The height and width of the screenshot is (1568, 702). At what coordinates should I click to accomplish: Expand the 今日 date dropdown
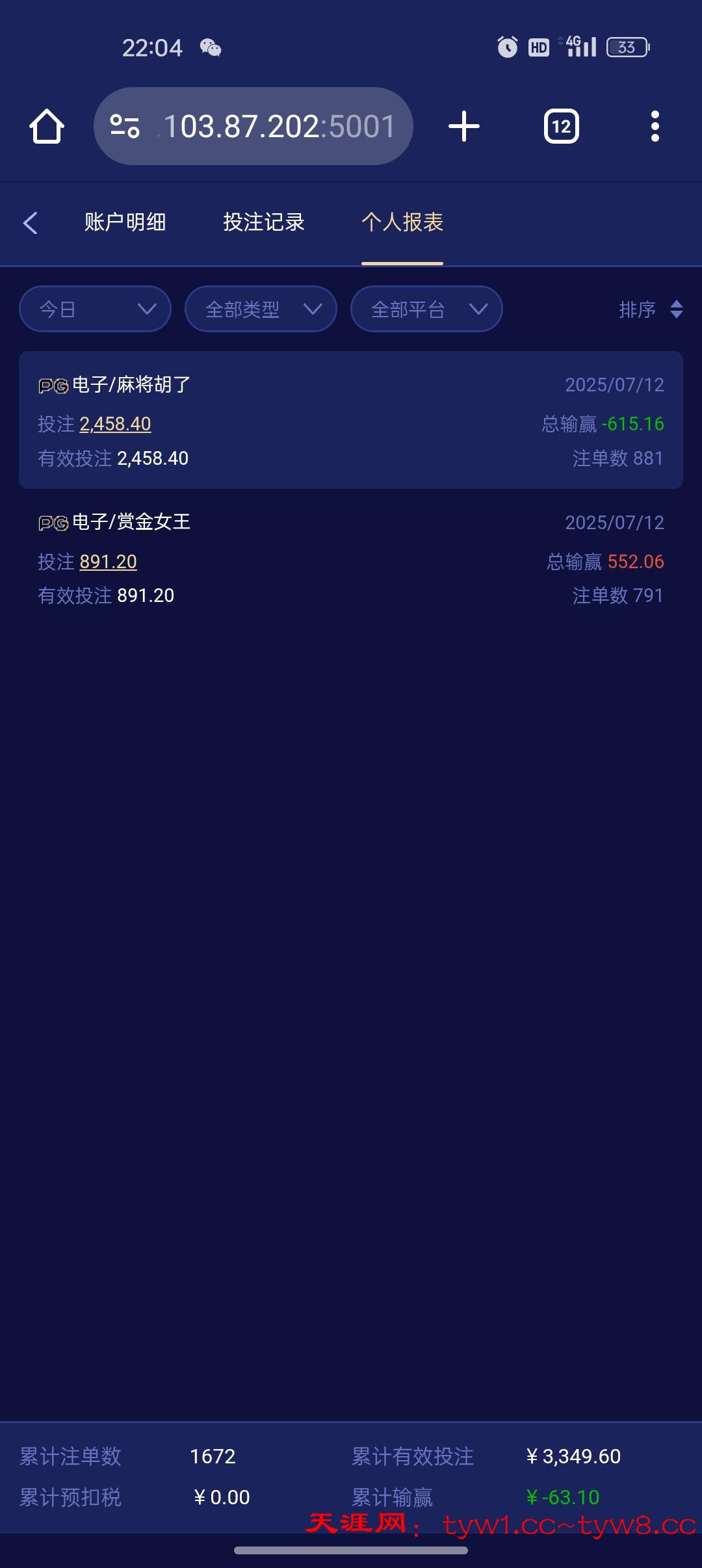[96, 309]
